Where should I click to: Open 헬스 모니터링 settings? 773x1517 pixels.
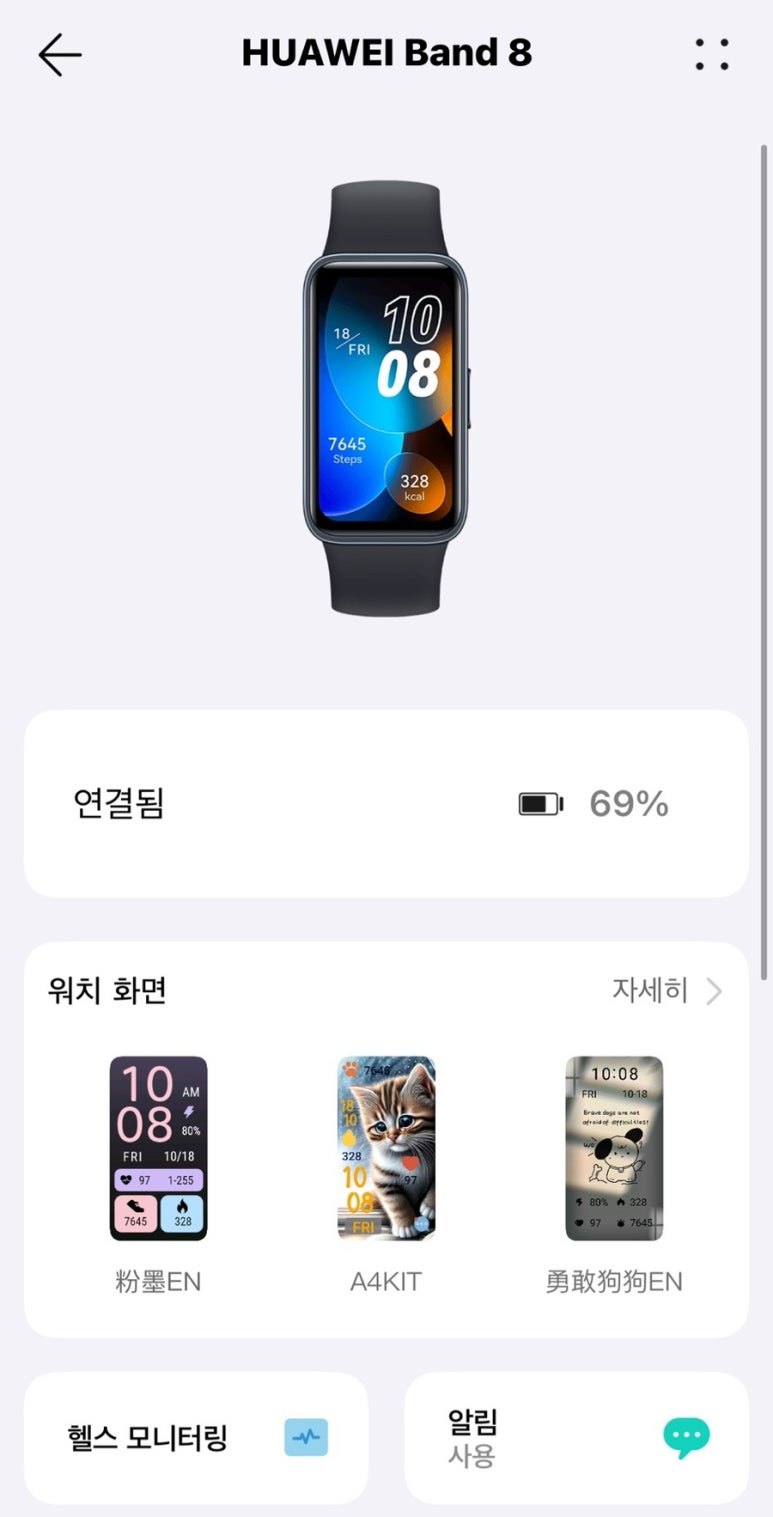point(196,1438)
